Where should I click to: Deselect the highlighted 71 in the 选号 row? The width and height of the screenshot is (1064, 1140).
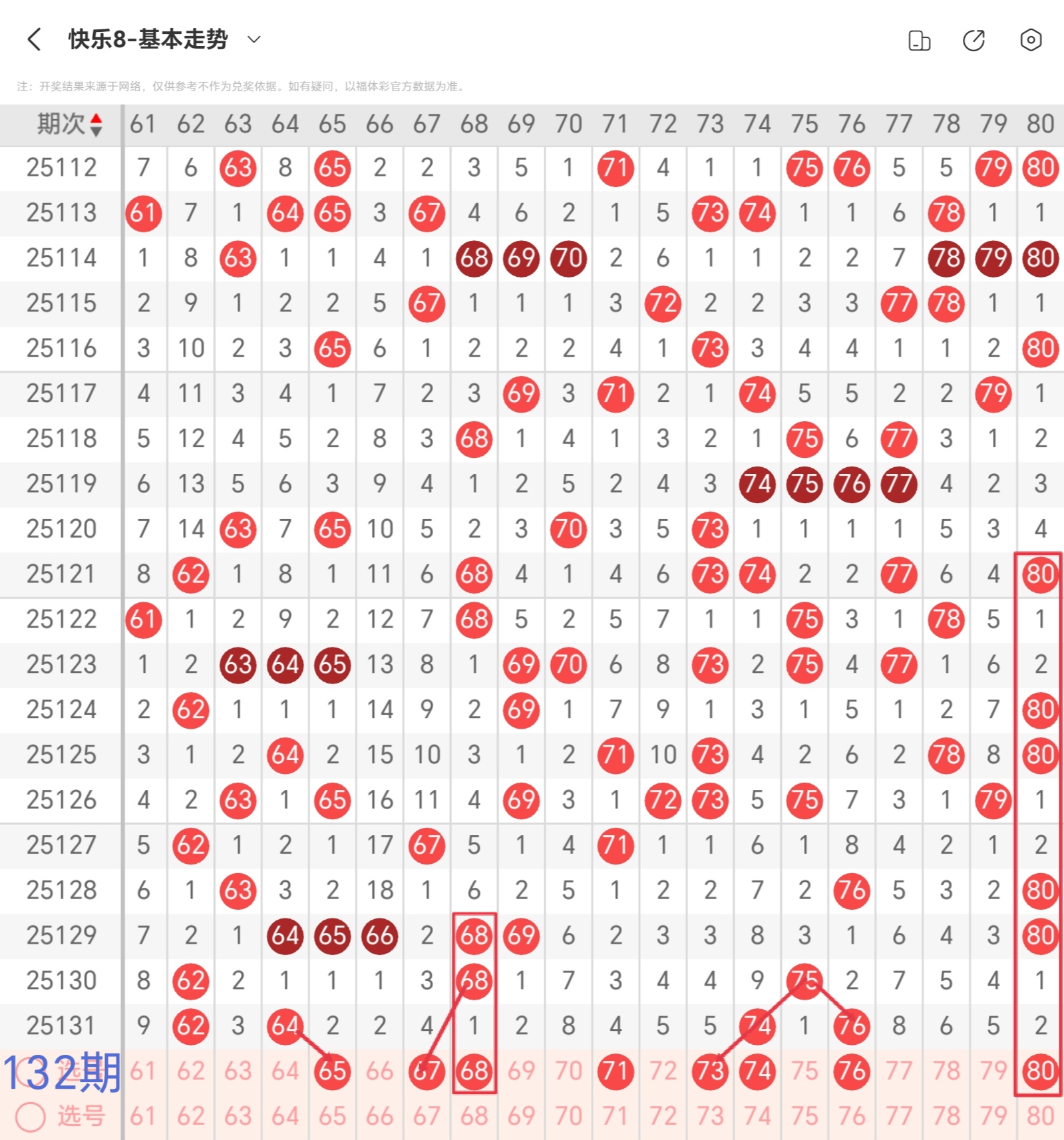pos(615,1071)
